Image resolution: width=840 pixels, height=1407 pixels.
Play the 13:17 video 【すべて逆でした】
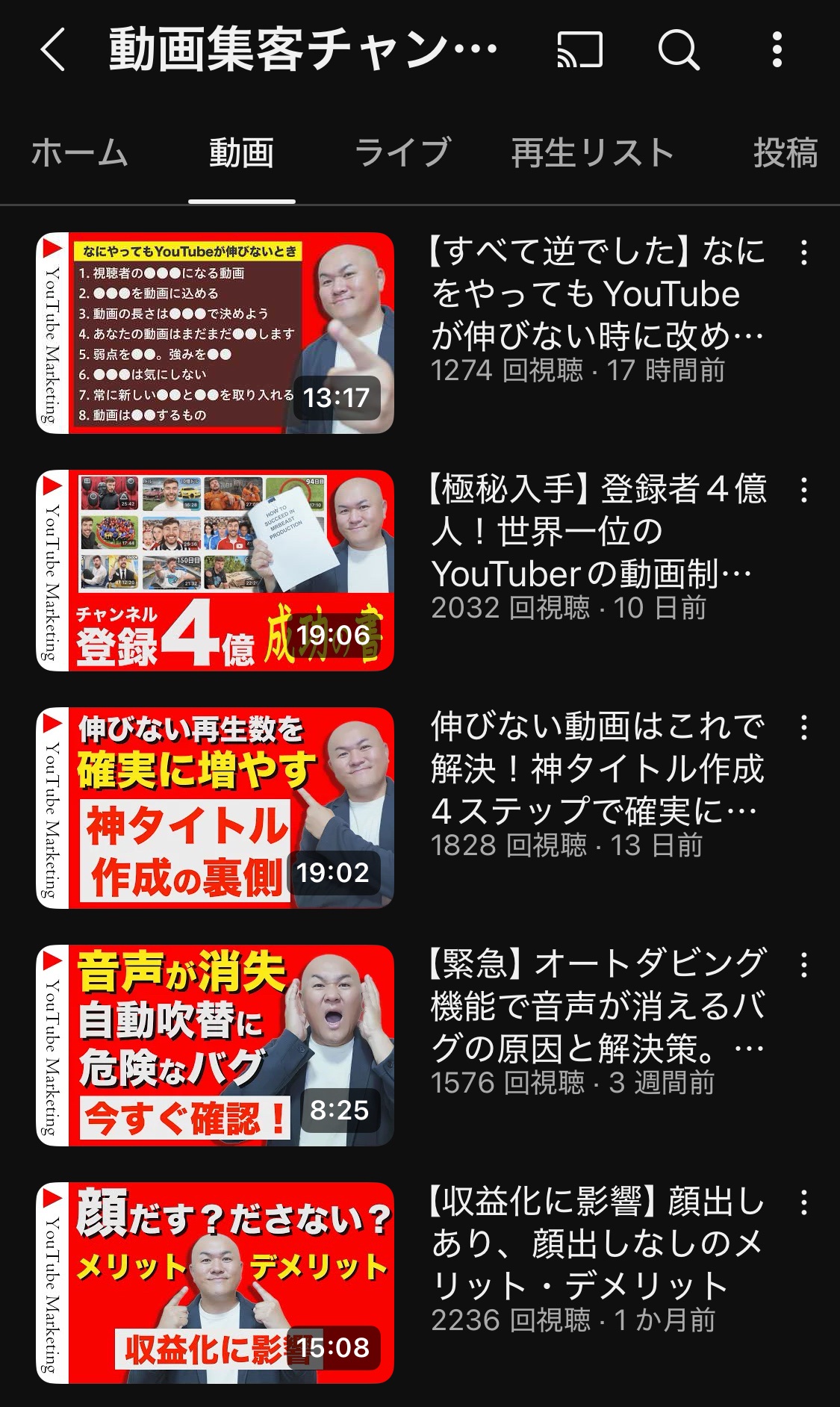215,333
